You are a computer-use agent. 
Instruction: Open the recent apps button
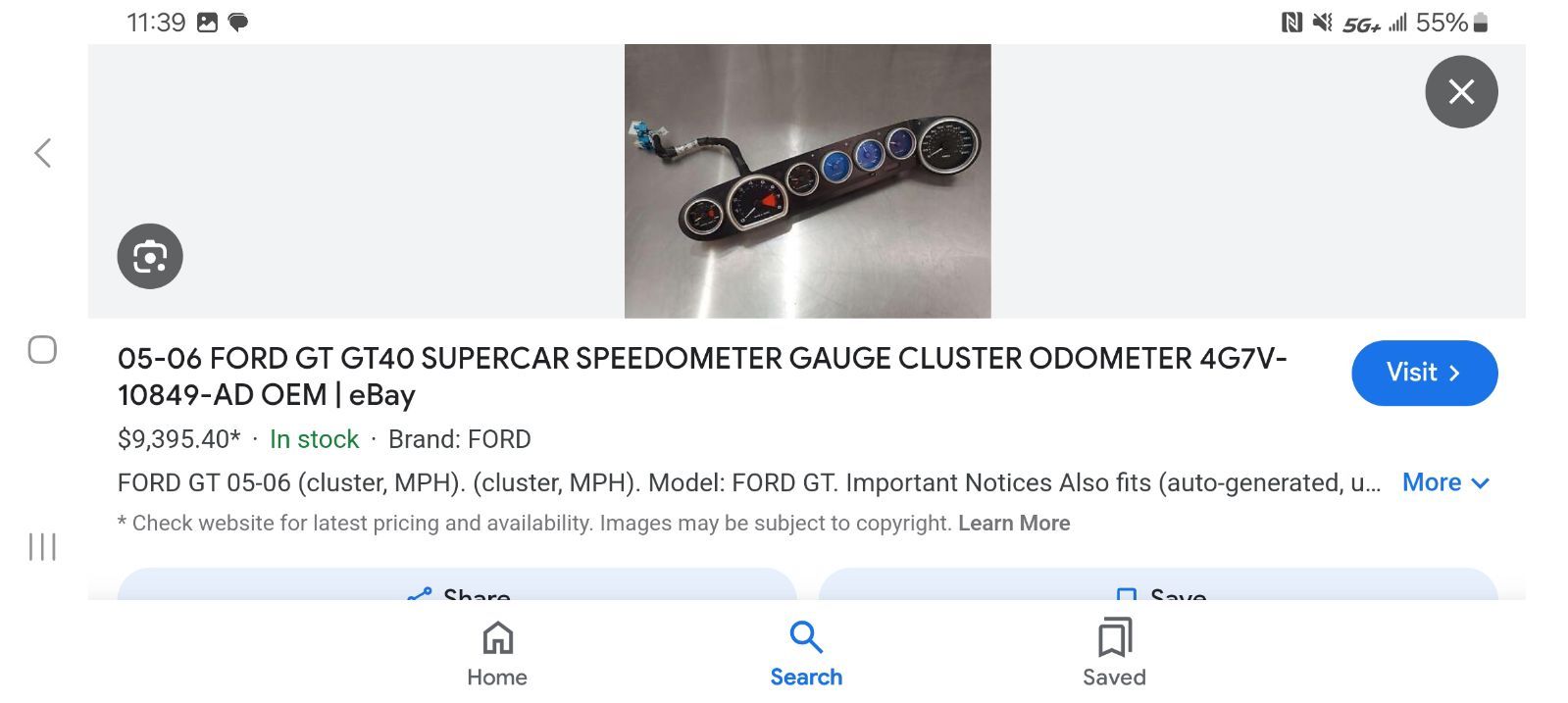pyautogui.click(x=42, y=546)
